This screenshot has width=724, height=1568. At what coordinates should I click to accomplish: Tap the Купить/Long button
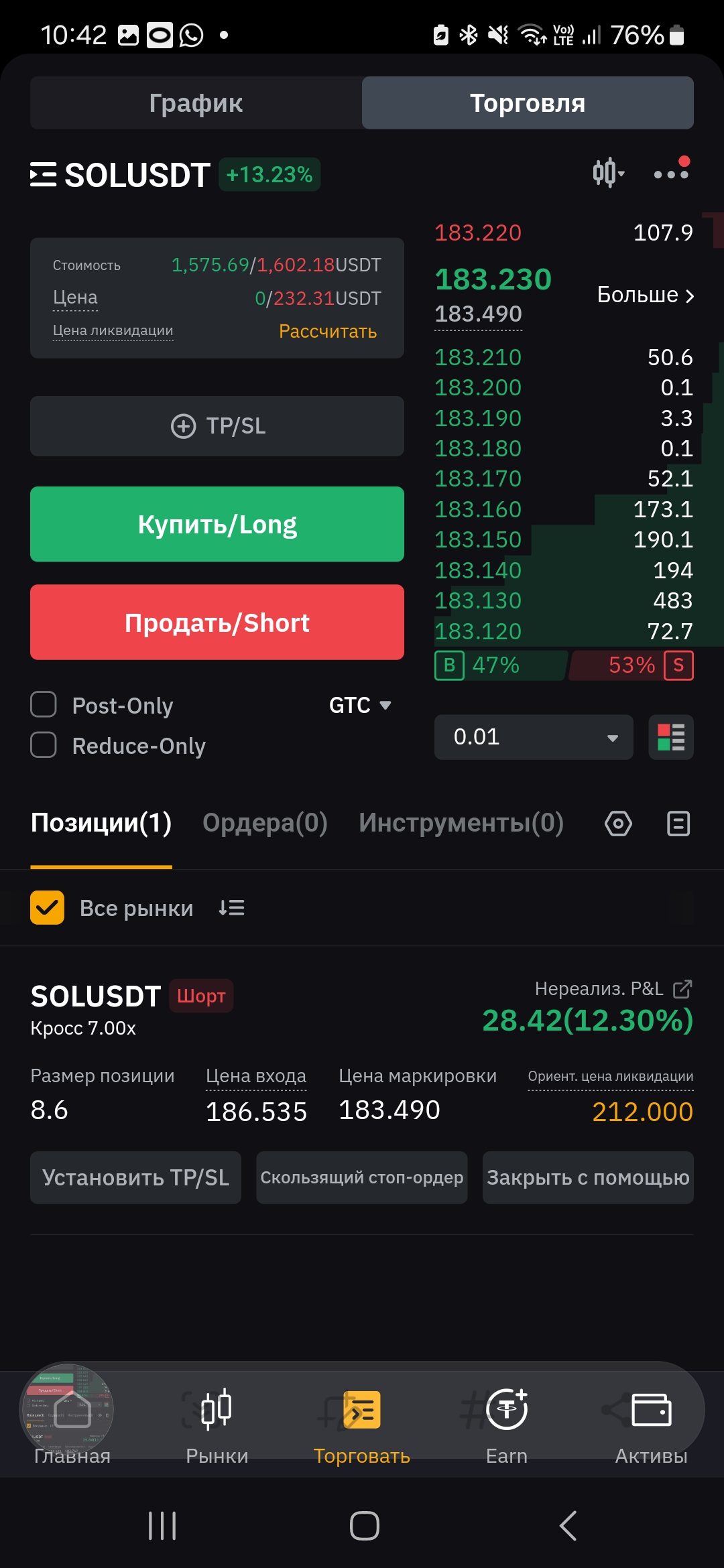click(217, 524)
